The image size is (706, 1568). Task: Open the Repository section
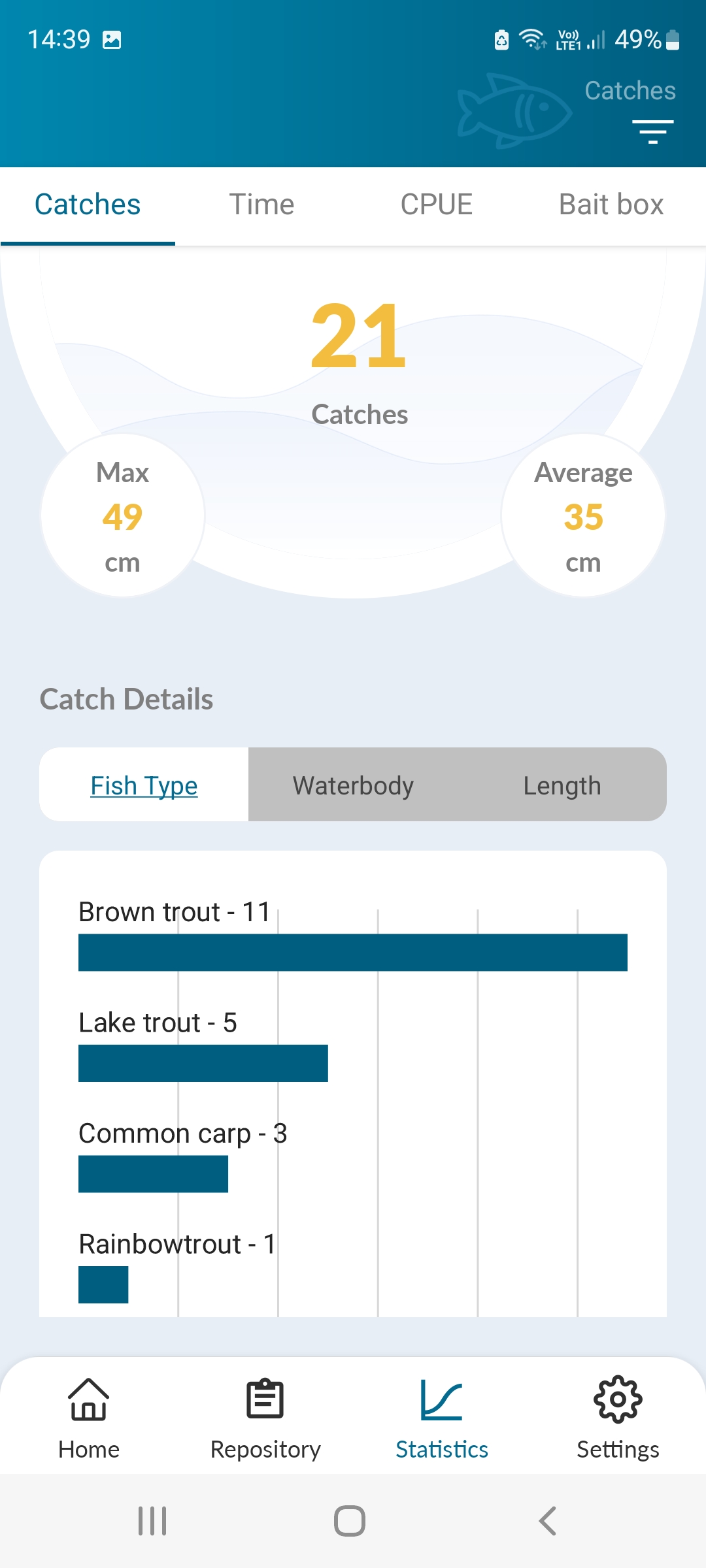265,1418
